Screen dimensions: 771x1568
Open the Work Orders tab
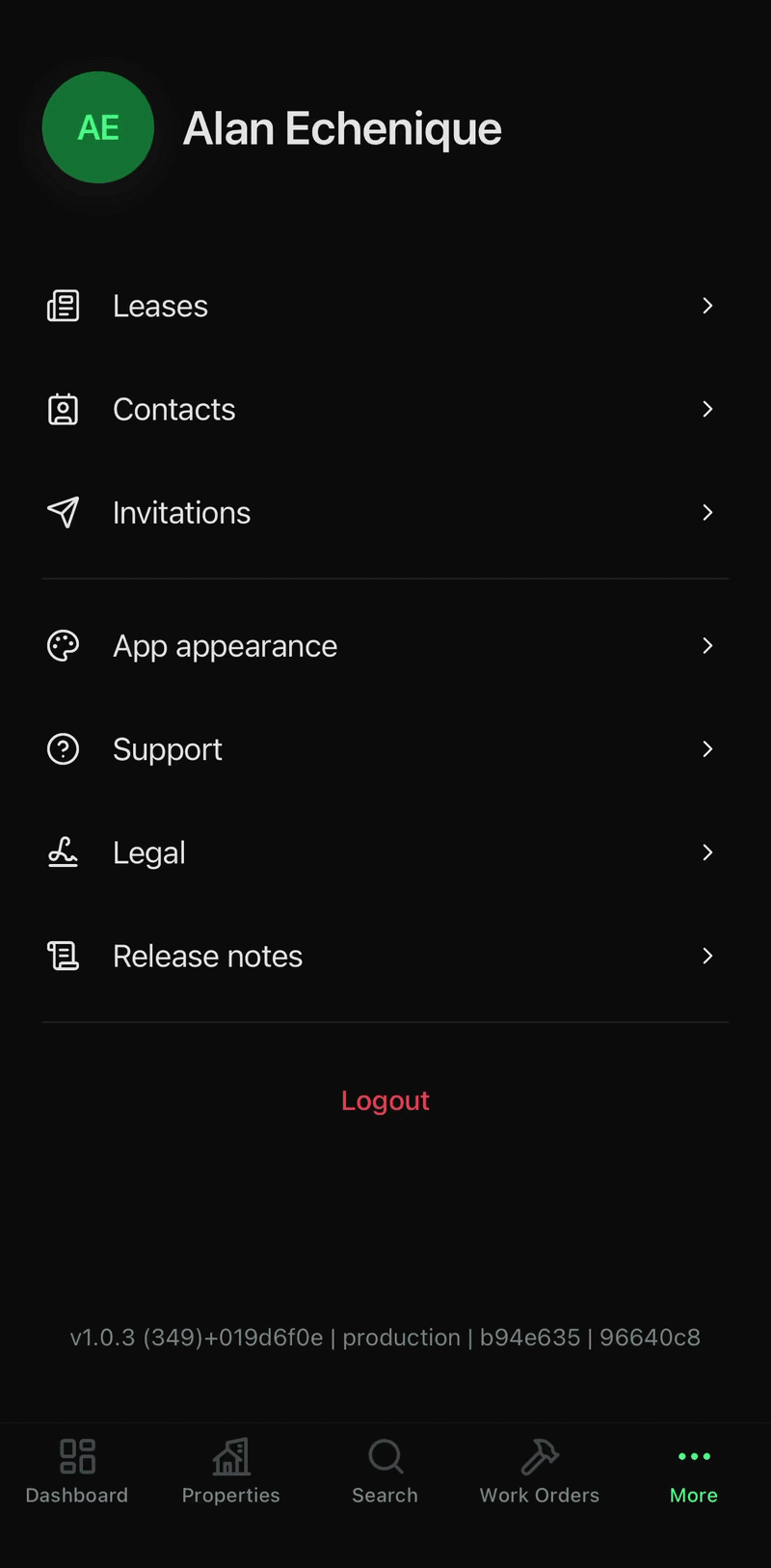pyautogui.click(x=540, y=1472)
